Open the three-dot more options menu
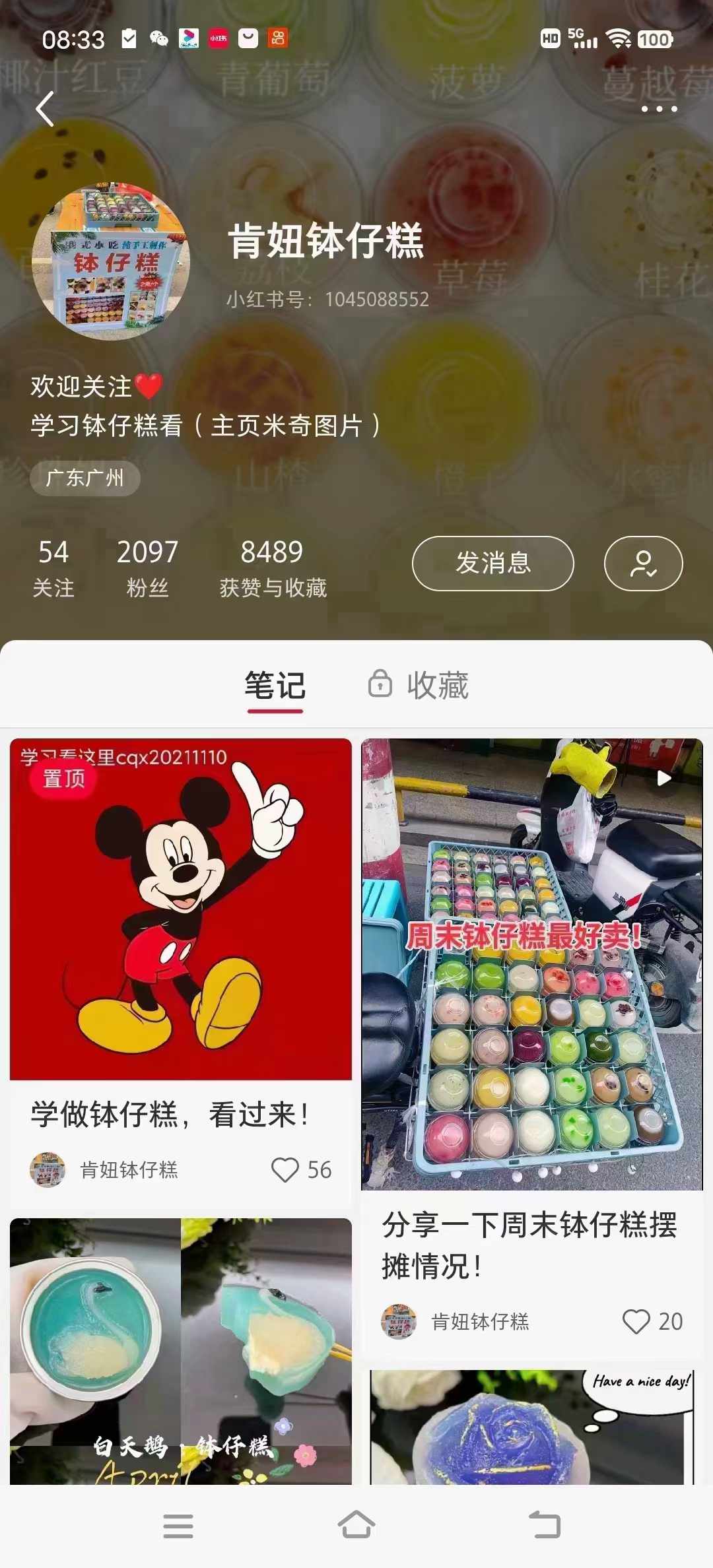The height and width of the screenshot is (1568, 713). (659, 110)
